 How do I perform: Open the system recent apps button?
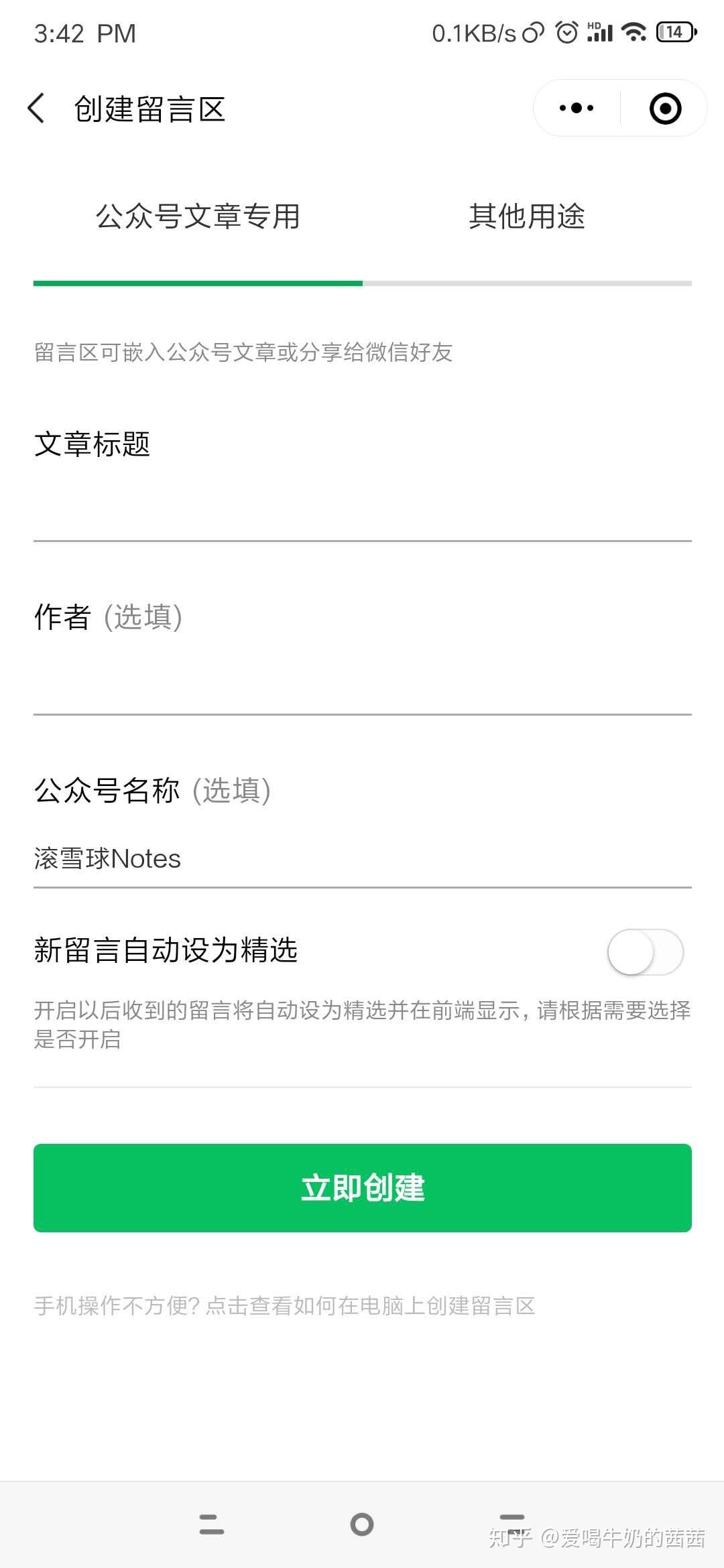[x=212, y=1524]
